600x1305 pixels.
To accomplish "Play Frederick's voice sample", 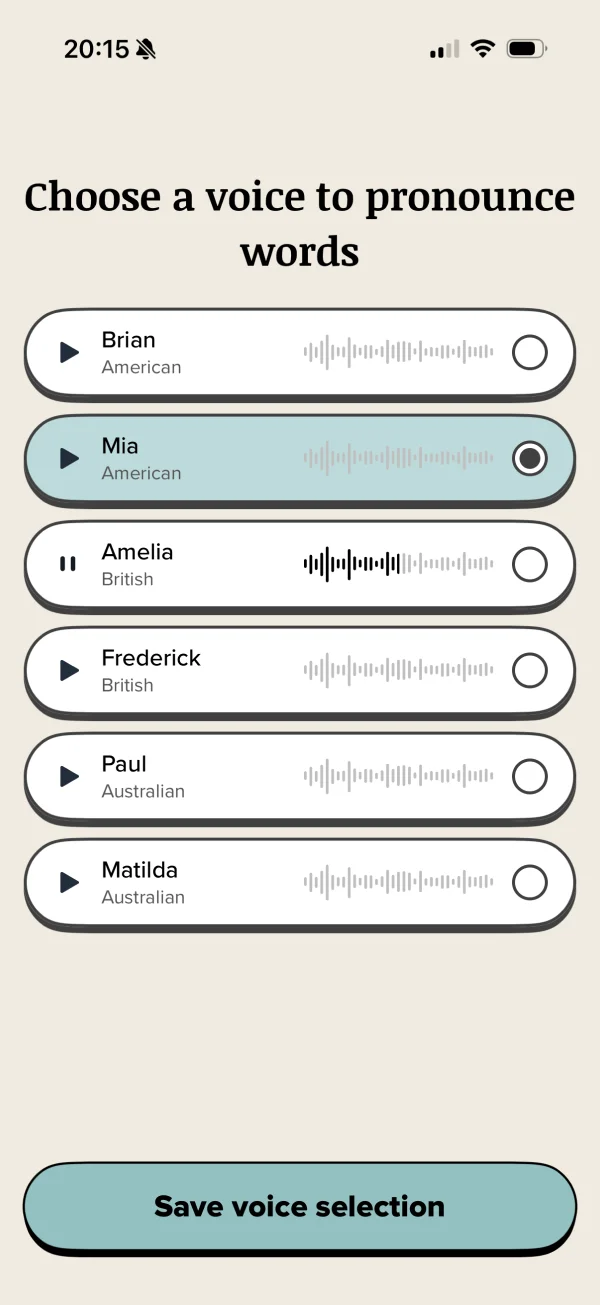I will (x=69, y=670).
